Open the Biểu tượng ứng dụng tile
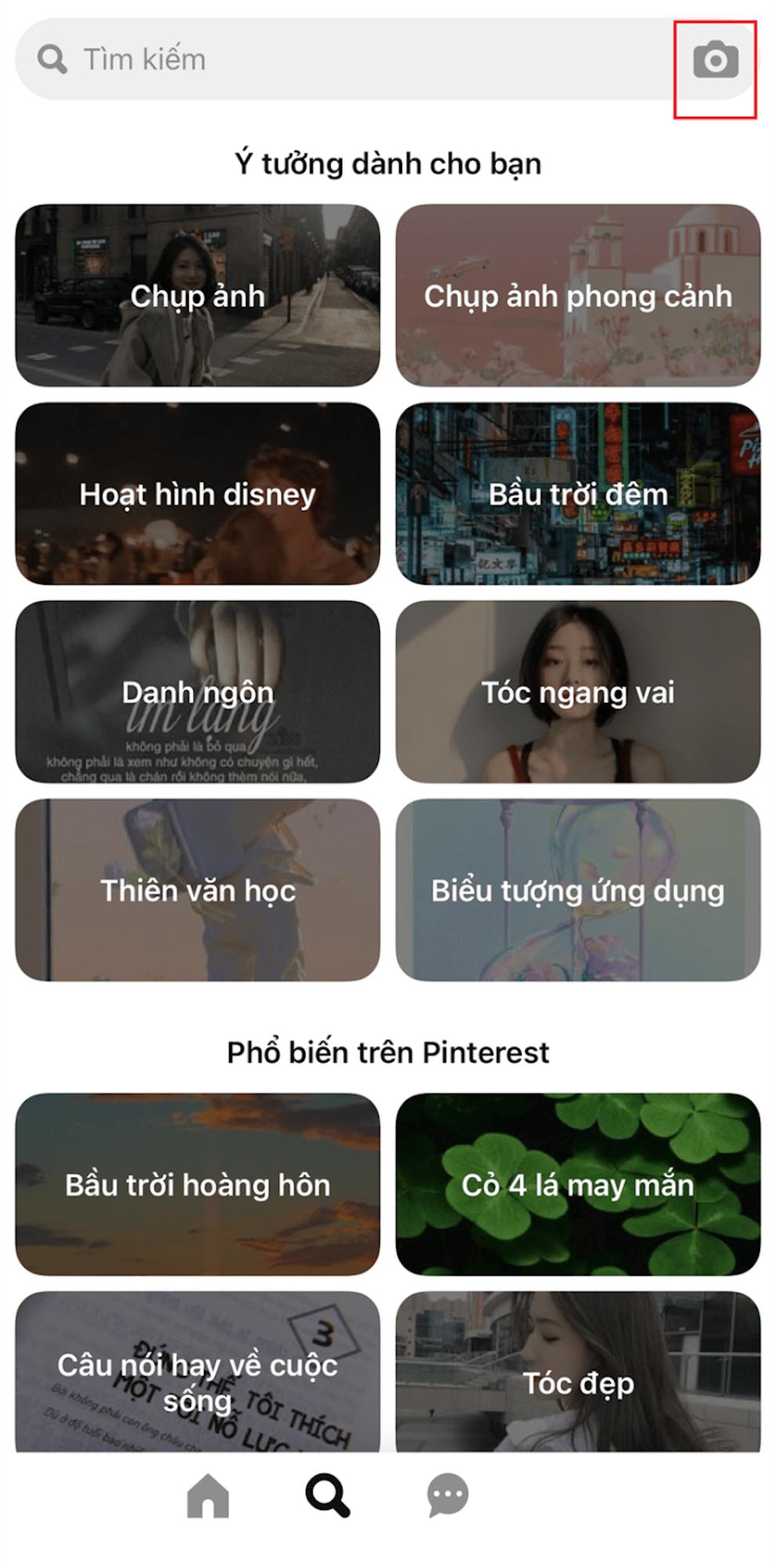This screenshot has width=776, height=1568. click(x=578, y=890)
